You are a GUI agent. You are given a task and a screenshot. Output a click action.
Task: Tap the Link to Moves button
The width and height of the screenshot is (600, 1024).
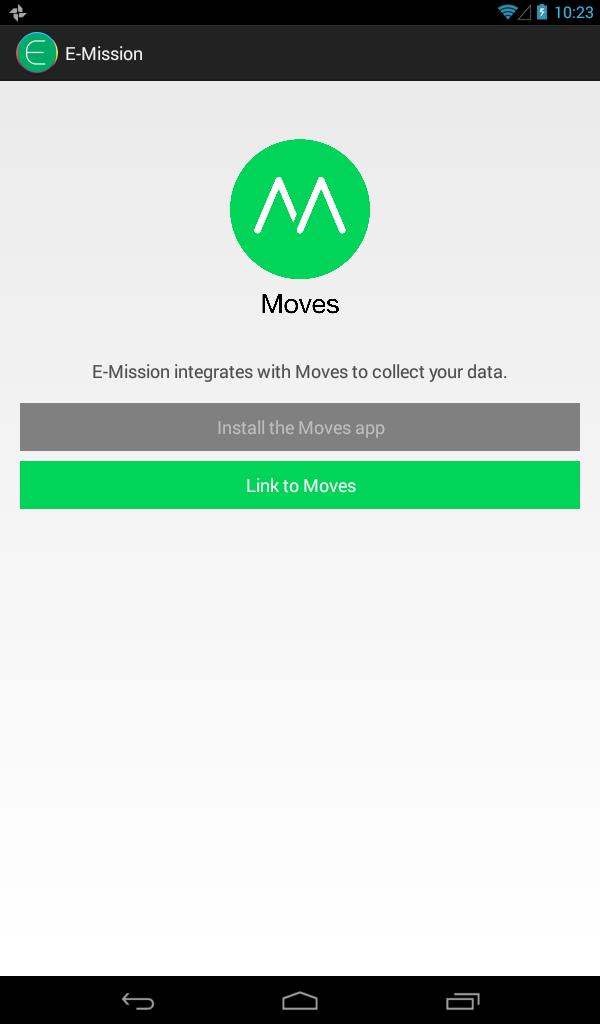point(300,485)
